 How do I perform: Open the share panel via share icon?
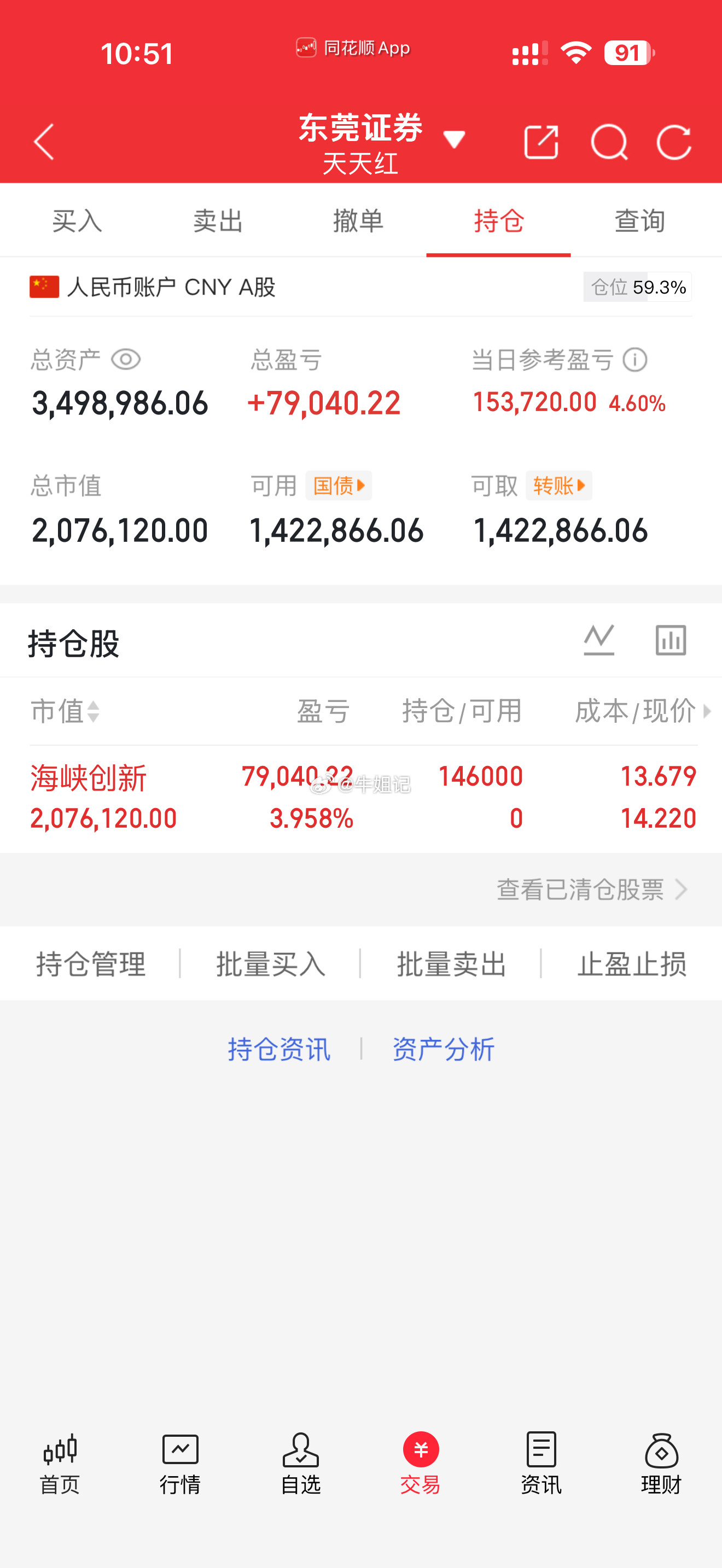(540, 142)
